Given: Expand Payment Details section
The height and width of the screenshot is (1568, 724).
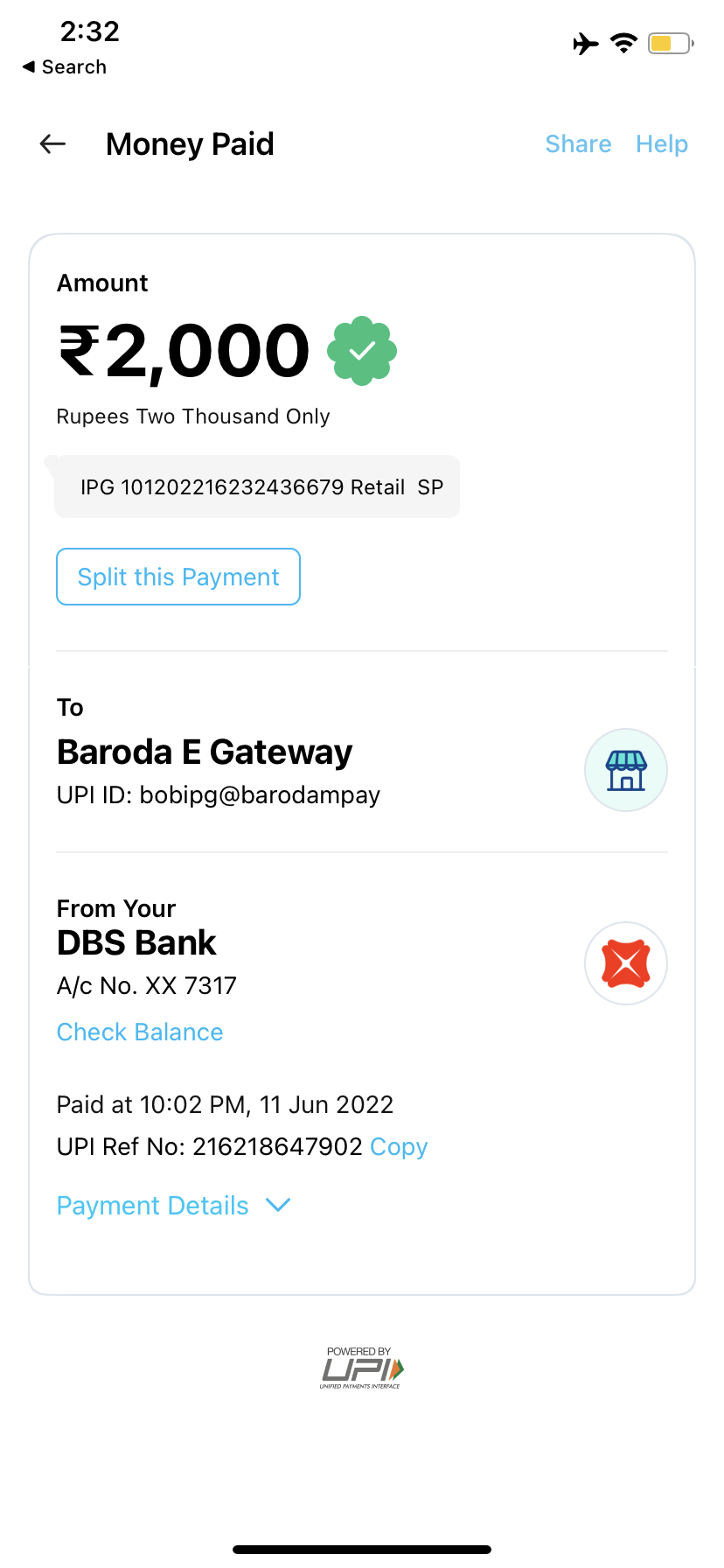Looking at the screenshot, I should [x=173, y=1206].
